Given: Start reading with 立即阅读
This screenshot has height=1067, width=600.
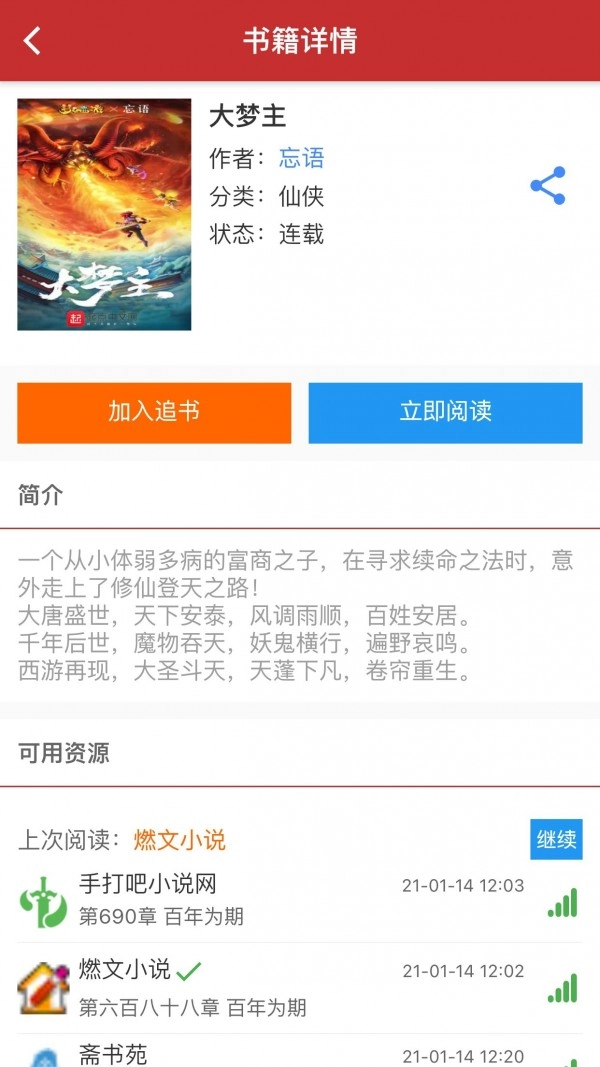Looking at the screenshot, I should (x=445, y=412).
